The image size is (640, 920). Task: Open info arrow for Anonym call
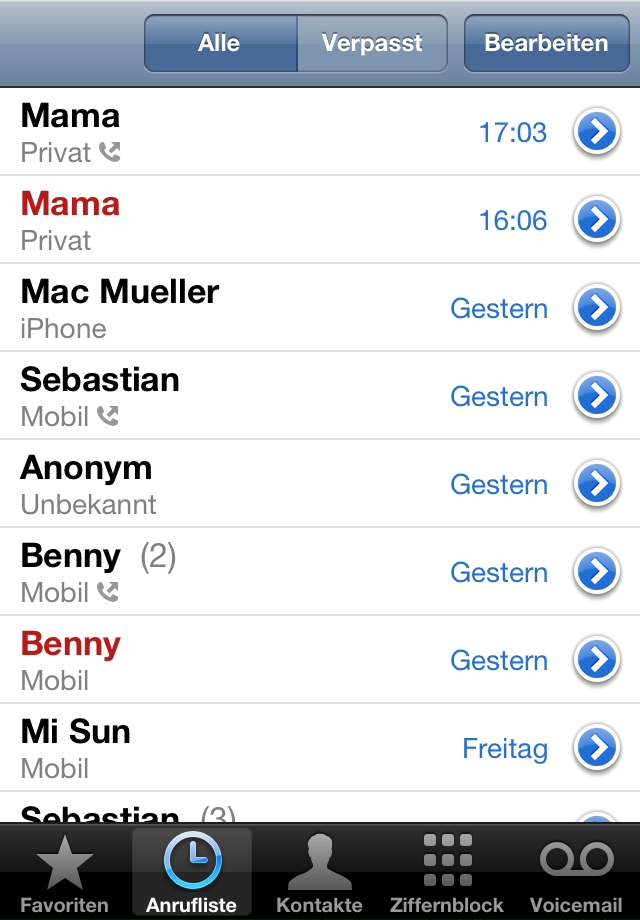point(597,484)
